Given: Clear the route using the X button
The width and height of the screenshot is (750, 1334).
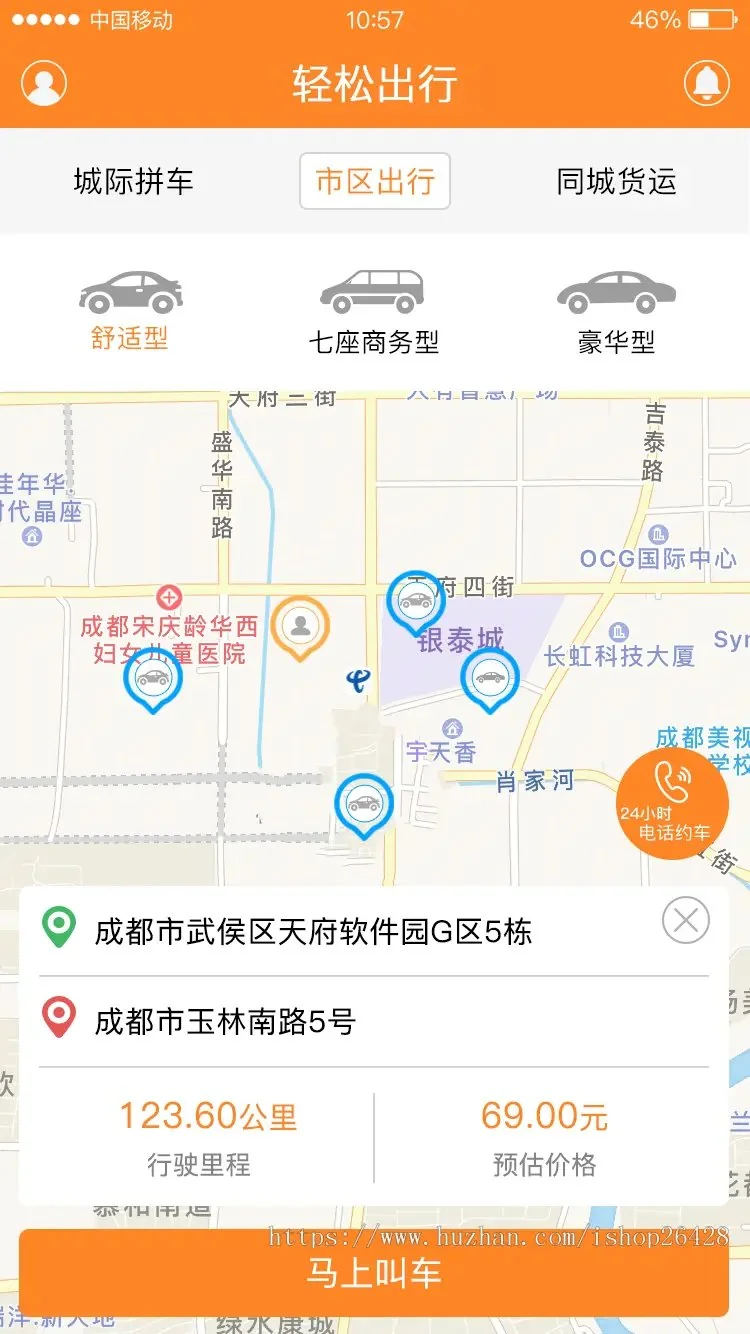Looking at the screenshot, I should pyautogui.click(x=686, y=921).
